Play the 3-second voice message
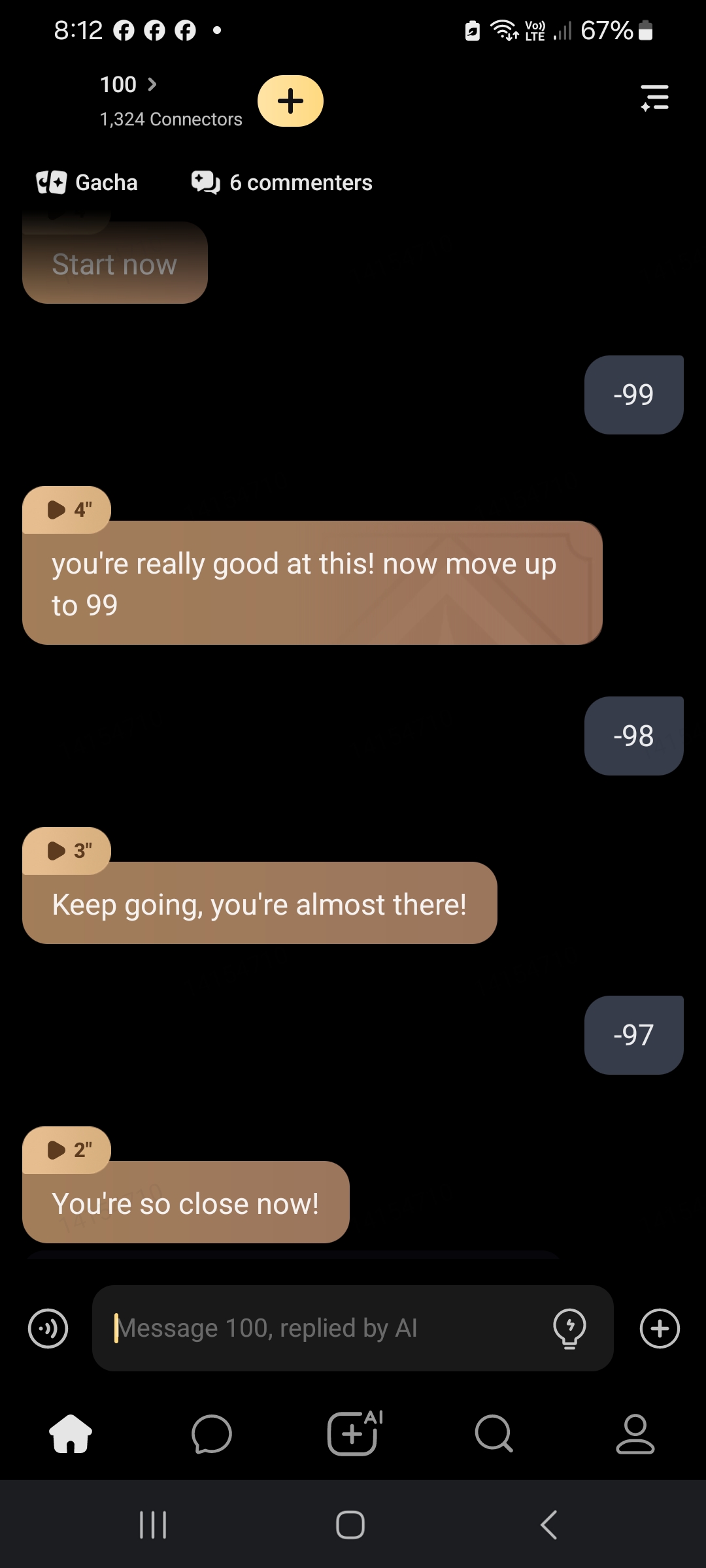706x1568 pixels. pos(67,851)
